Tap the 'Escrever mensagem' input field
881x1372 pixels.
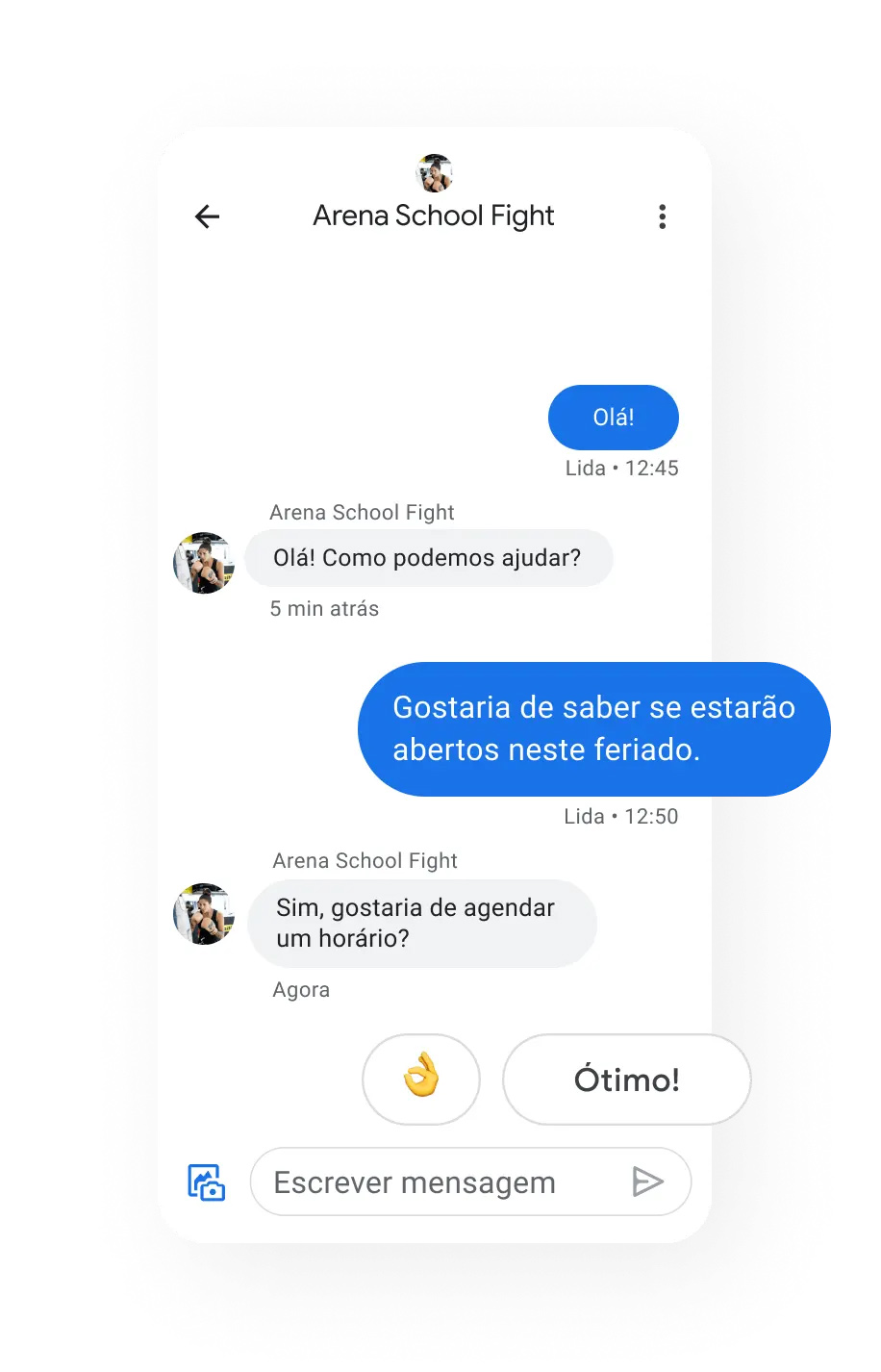click(414, 1181)
